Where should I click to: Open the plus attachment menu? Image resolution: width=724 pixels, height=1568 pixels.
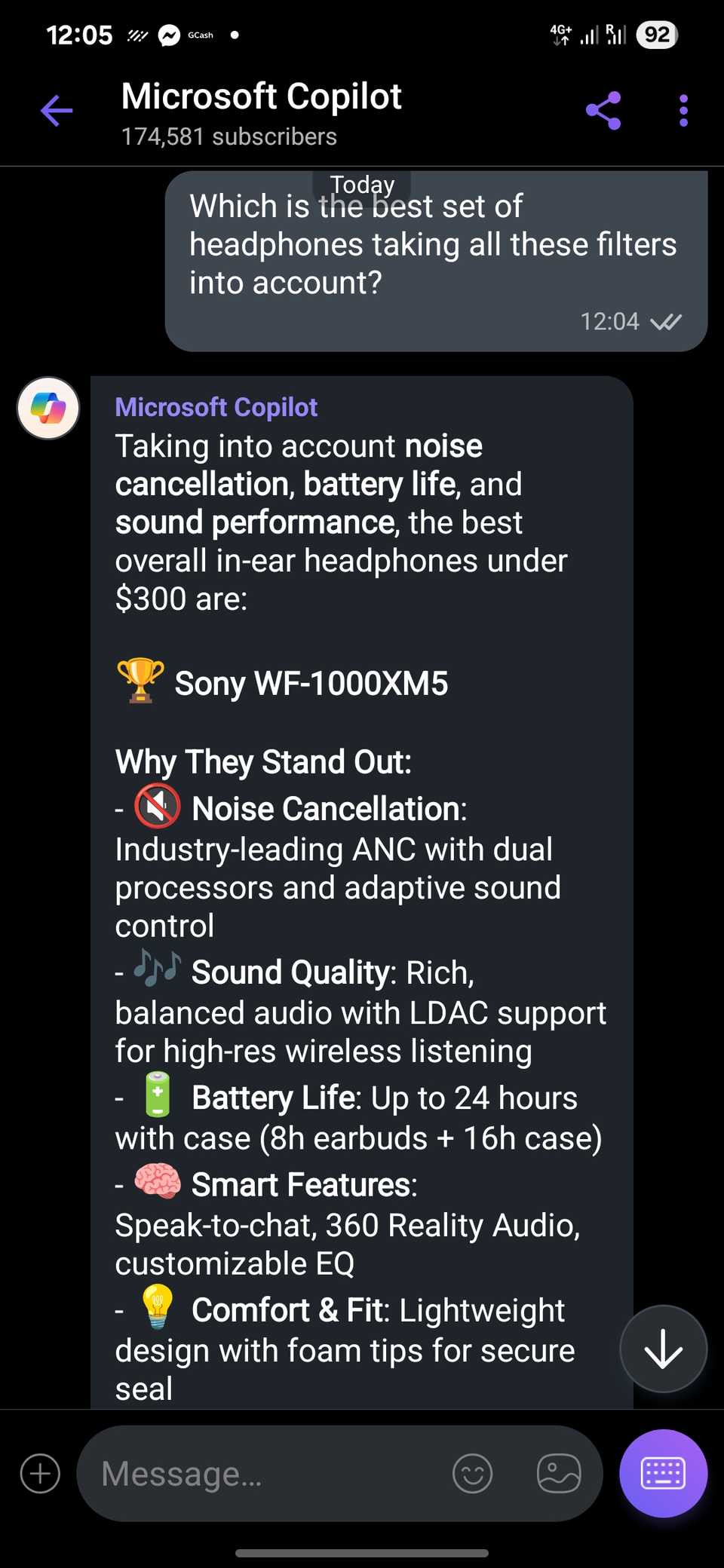(x=41, y=1473)
